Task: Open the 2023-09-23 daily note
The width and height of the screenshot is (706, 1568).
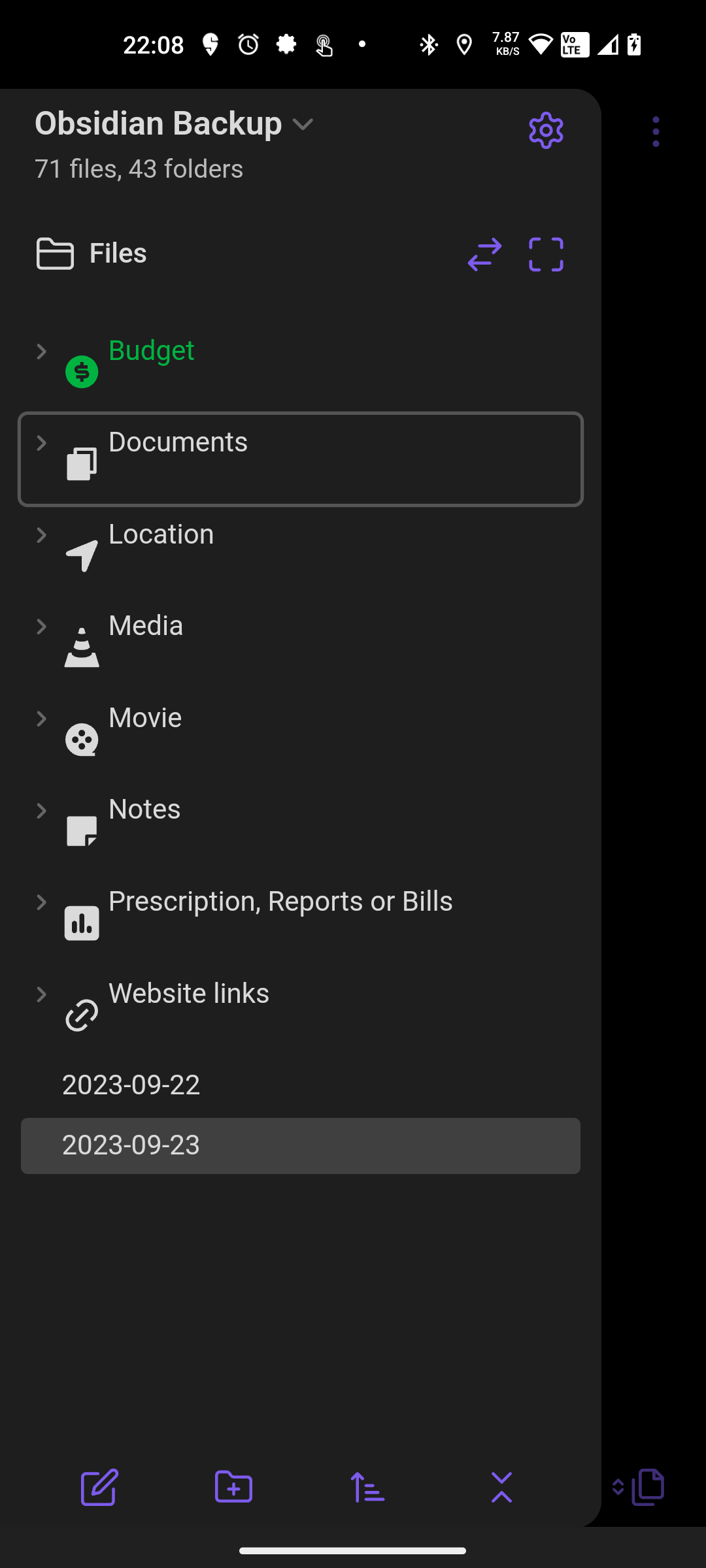Action: [x=131, y=1145]
